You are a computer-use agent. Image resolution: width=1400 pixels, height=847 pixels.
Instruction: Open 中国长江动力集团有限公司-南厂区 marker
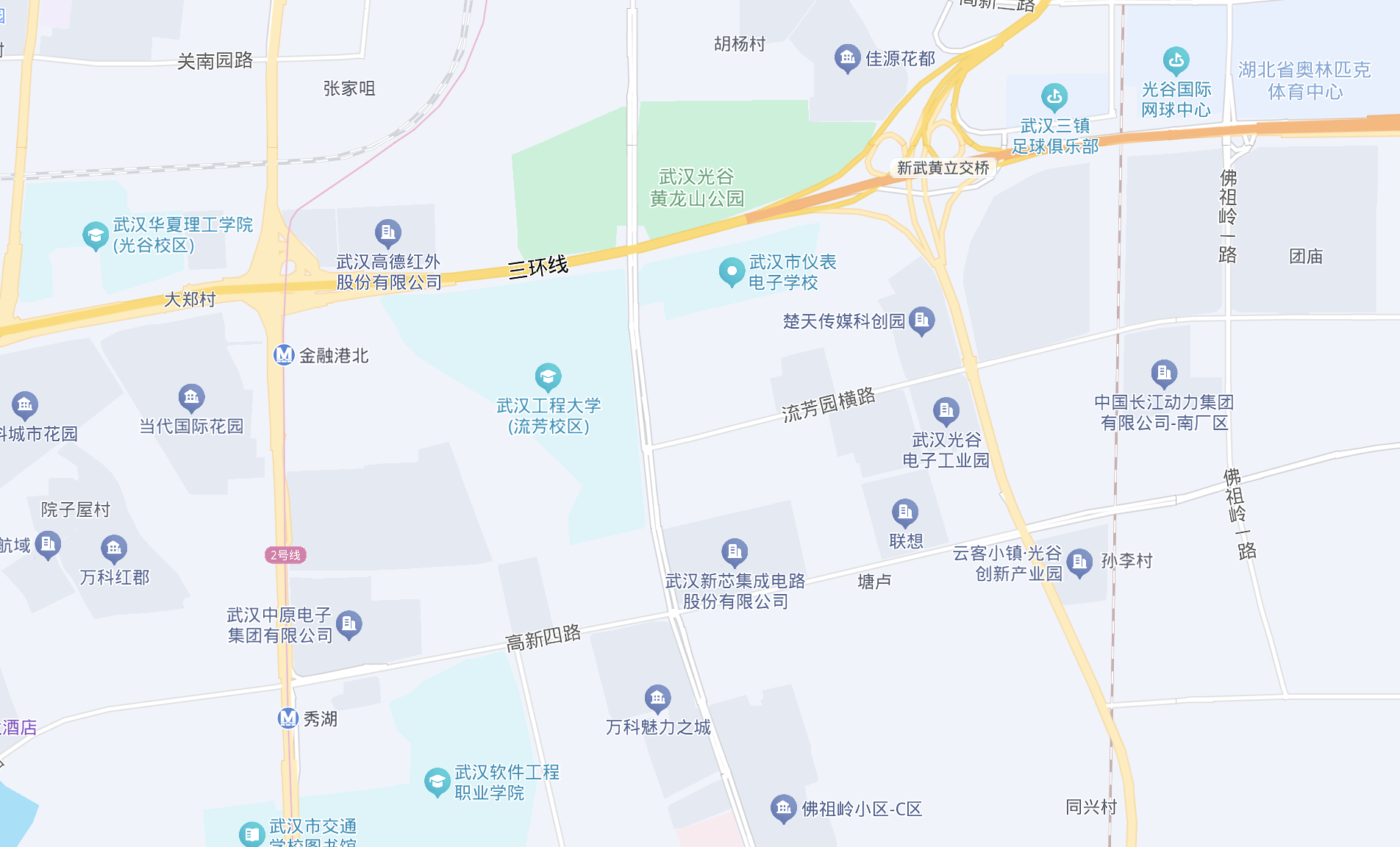(x=1163, y=374)
